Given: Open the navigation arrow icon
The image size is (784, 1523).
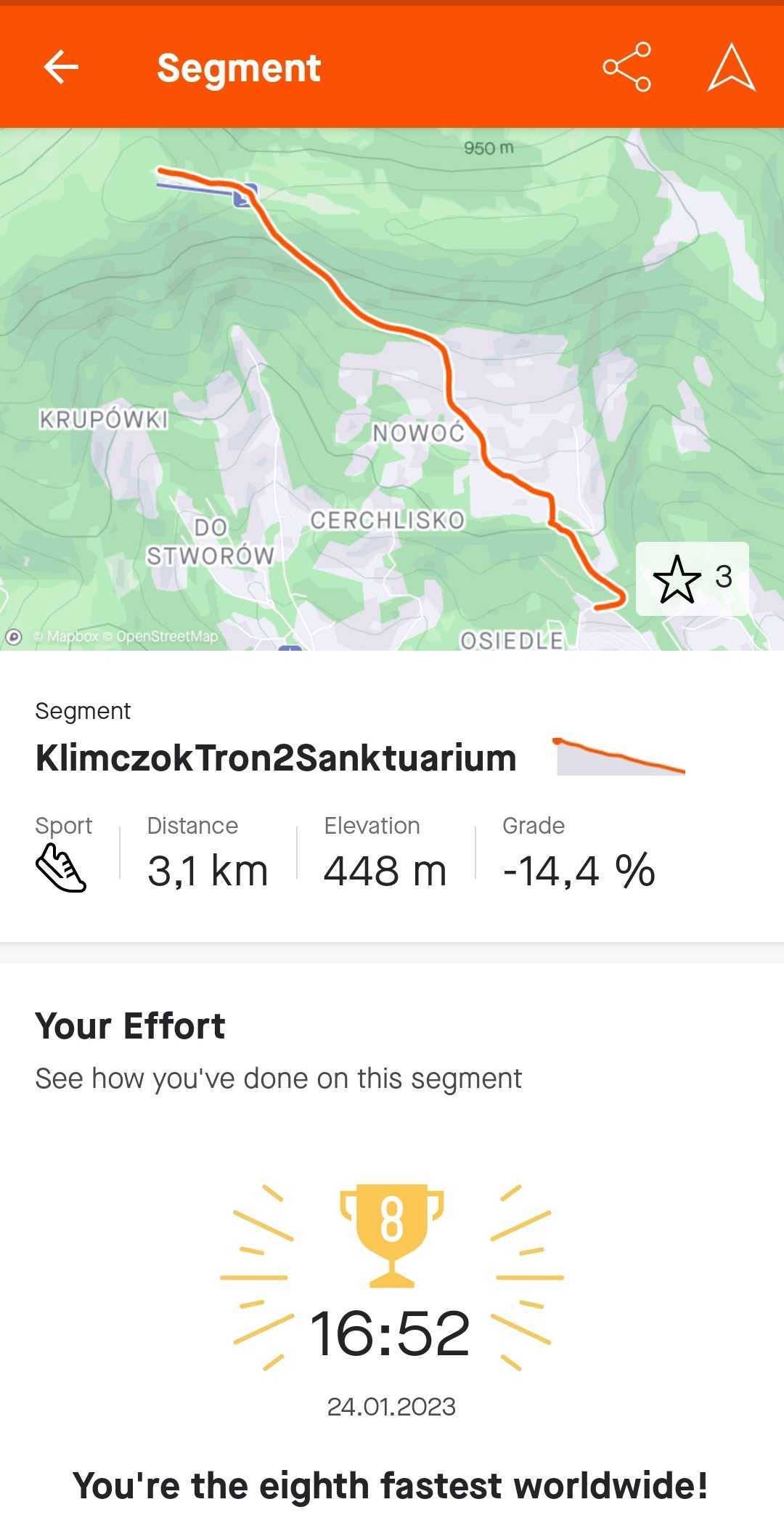Looking at the screenshot, I should 731,68.
